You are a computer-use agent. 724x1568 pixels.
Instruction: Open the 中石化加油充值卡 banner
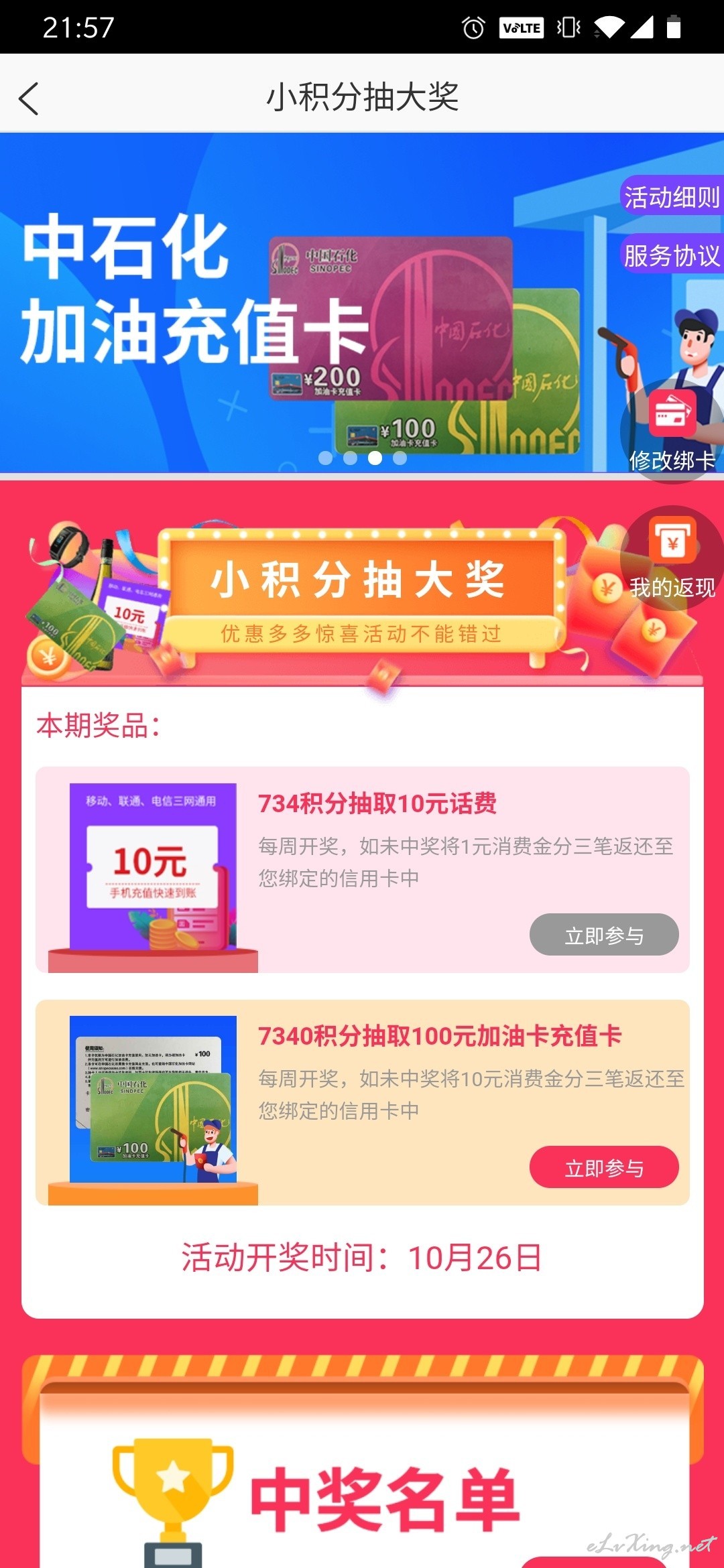[362, 303]
